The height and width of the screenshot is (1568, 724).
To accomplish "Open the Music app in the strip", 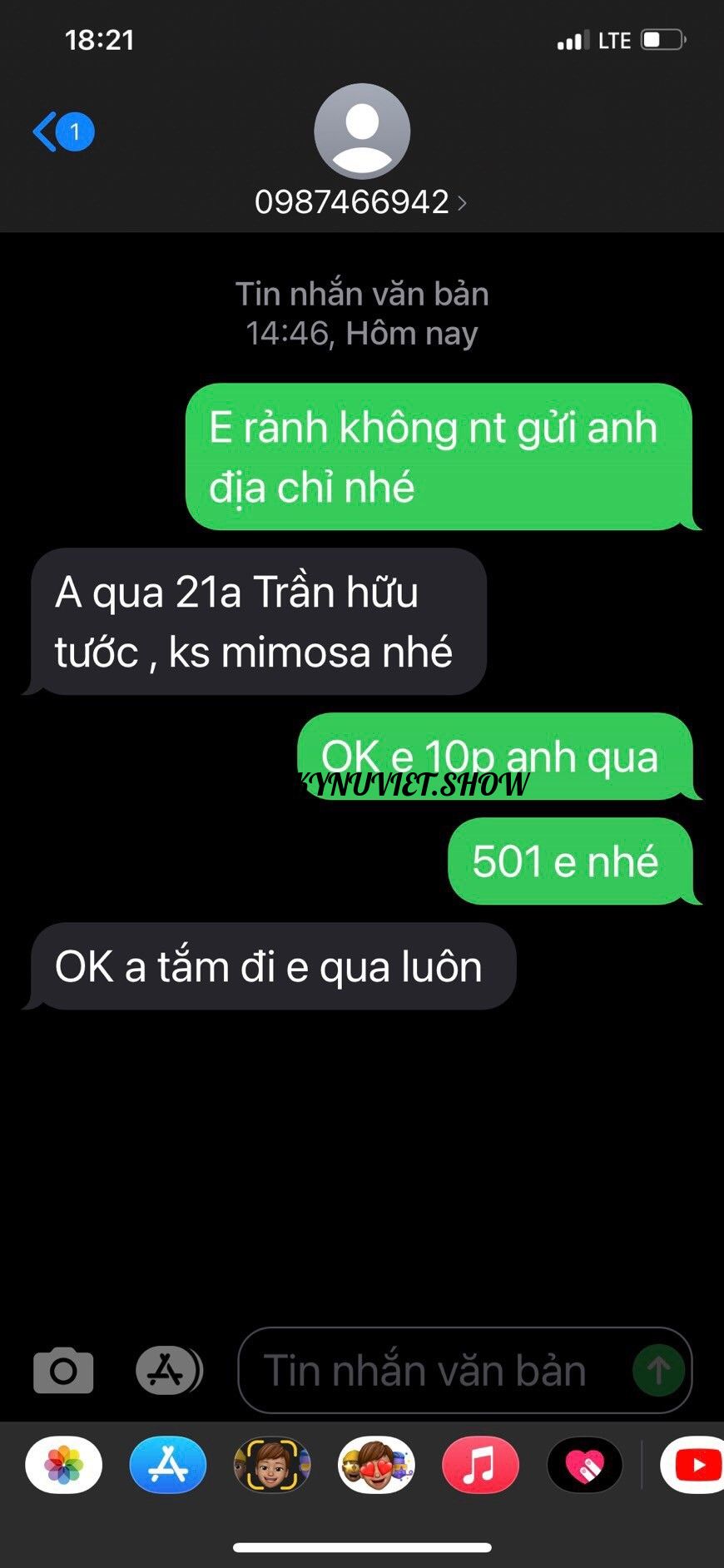I will tap(480, 1465).
